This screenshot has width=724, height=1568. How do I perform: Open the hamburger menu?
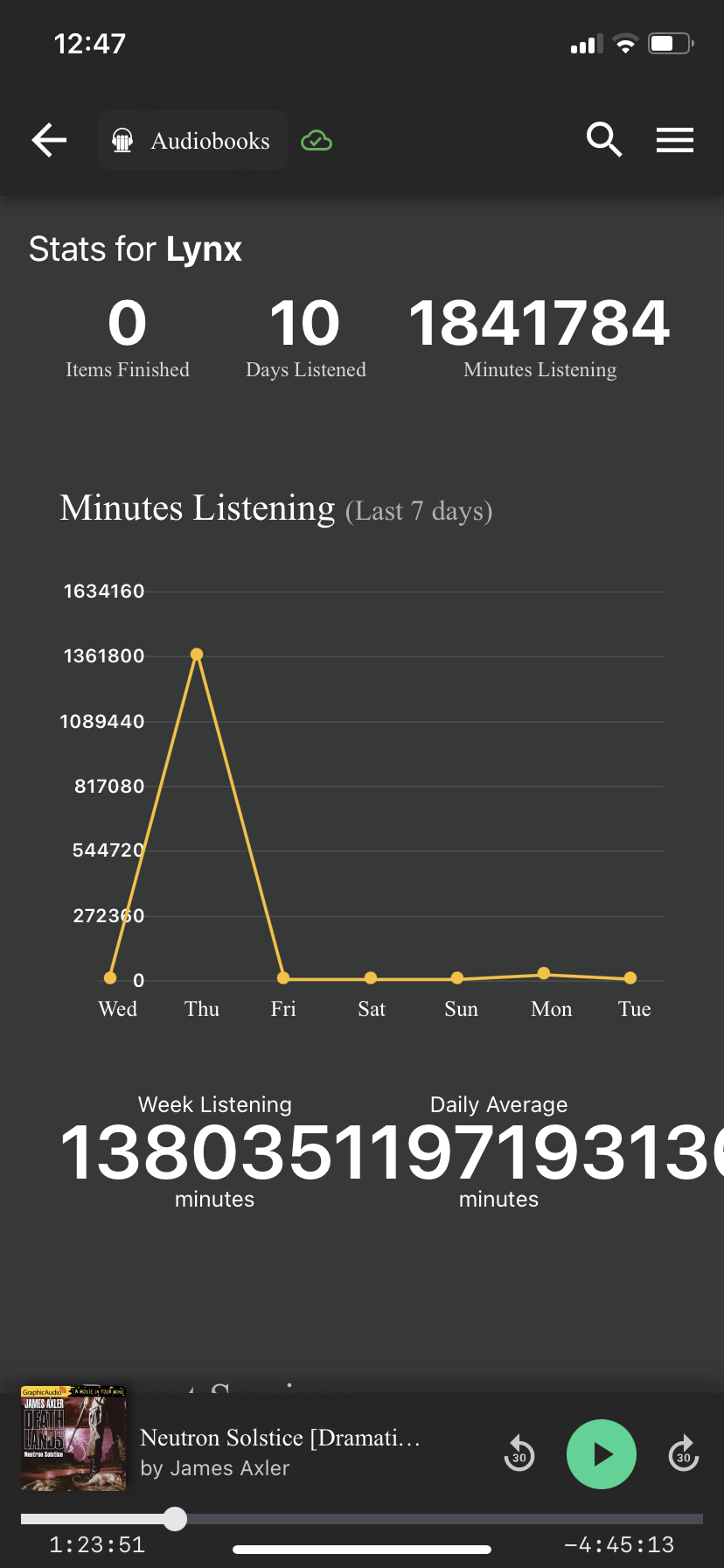point(675,140)
